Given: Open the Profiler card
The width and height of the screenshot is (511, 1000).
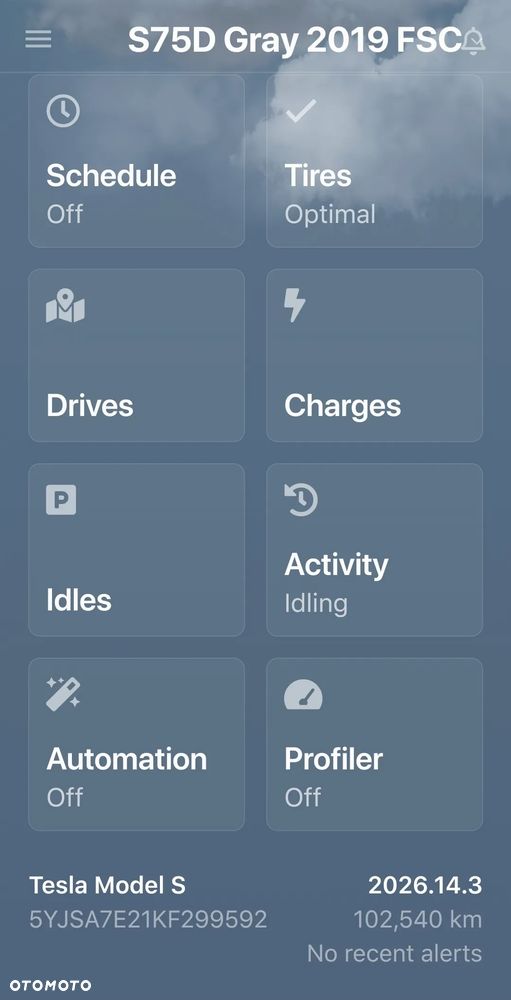Looking at the screenshot, I should coord(374,744).
